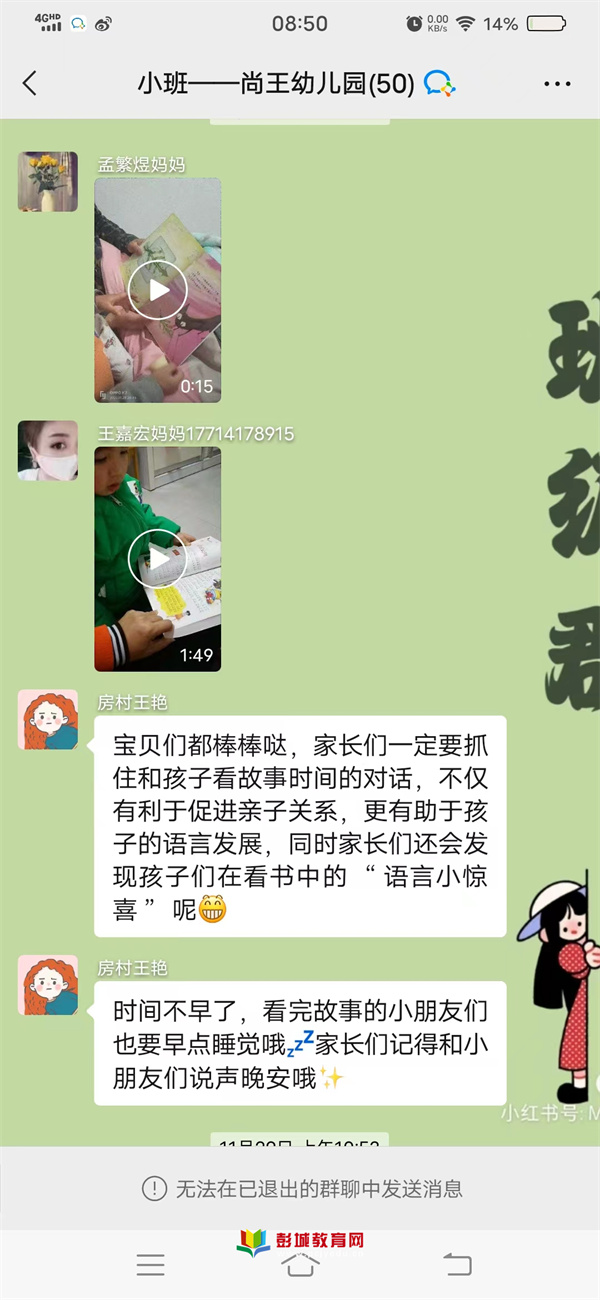This screenshot has width=600, height=1300.
Task: Play the 0:15 video from 孟繁煜妈妈
Action: click(157, 290)
